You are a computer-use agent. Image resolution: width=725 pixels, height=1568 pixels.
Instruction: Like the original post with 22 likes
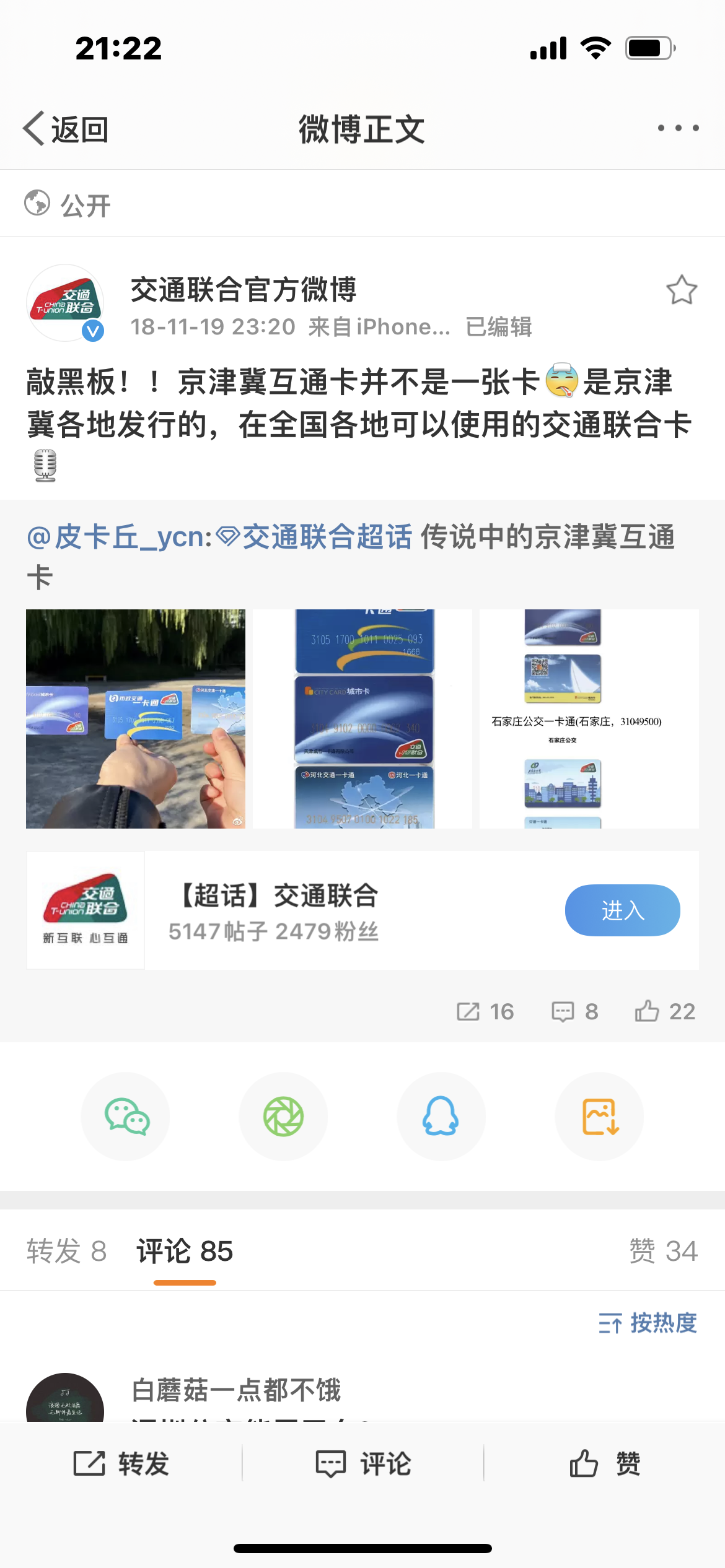tap(665, 1011)
